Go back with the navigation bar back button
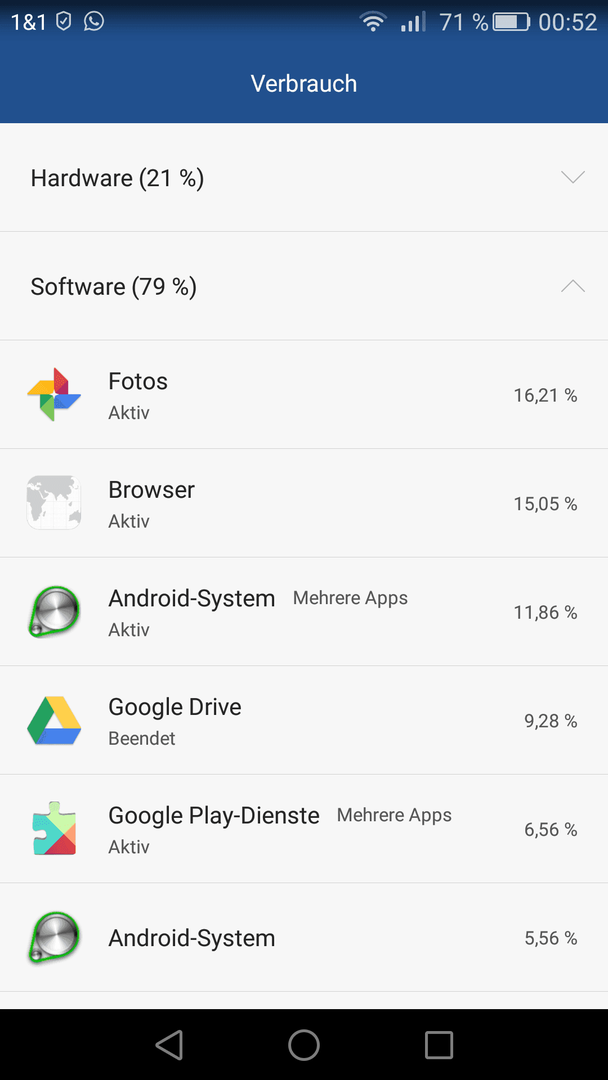 click(169, 1044)
